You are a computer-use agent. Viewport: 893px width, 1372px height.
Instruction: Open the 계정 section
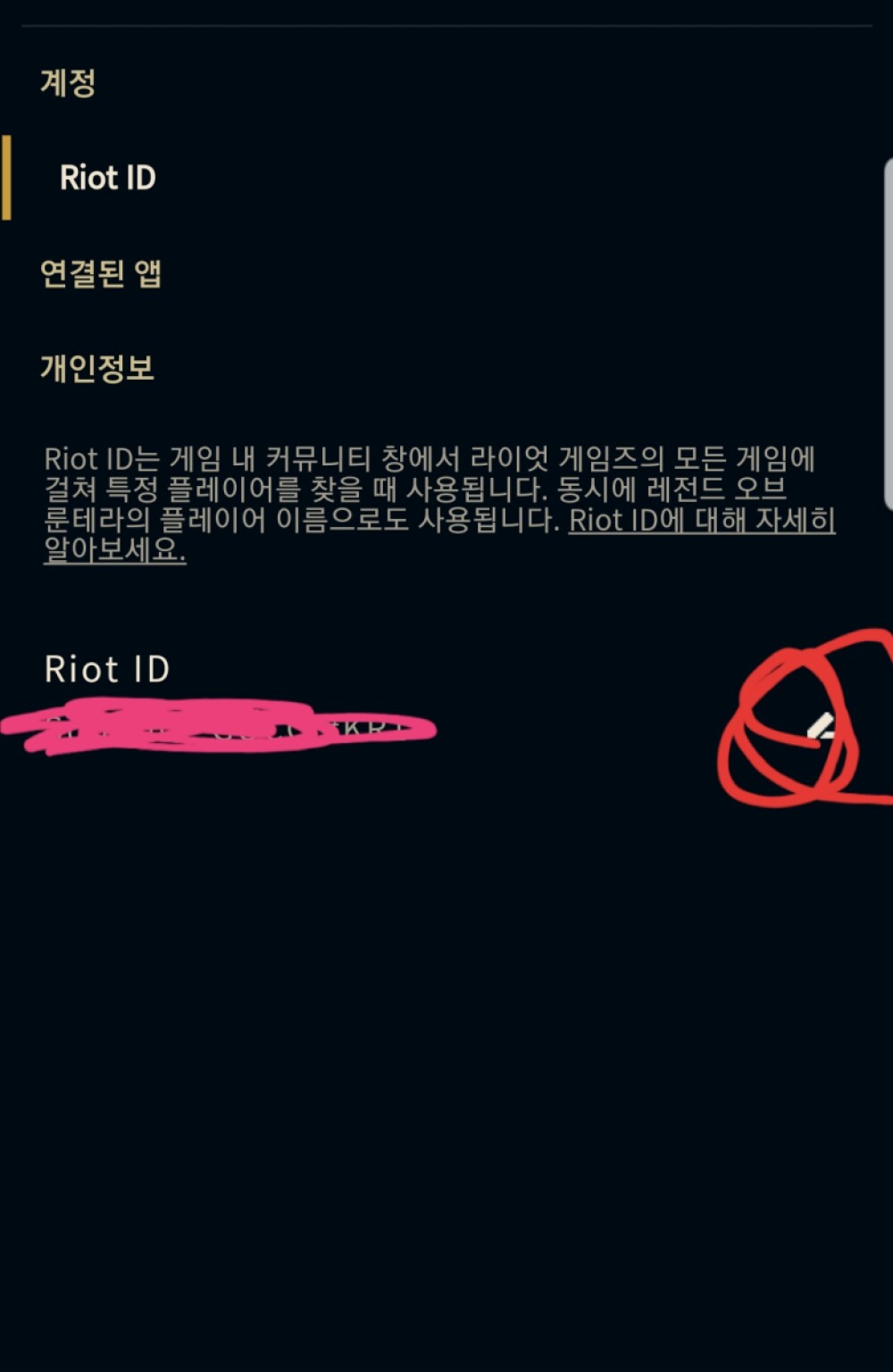[68, 83]
